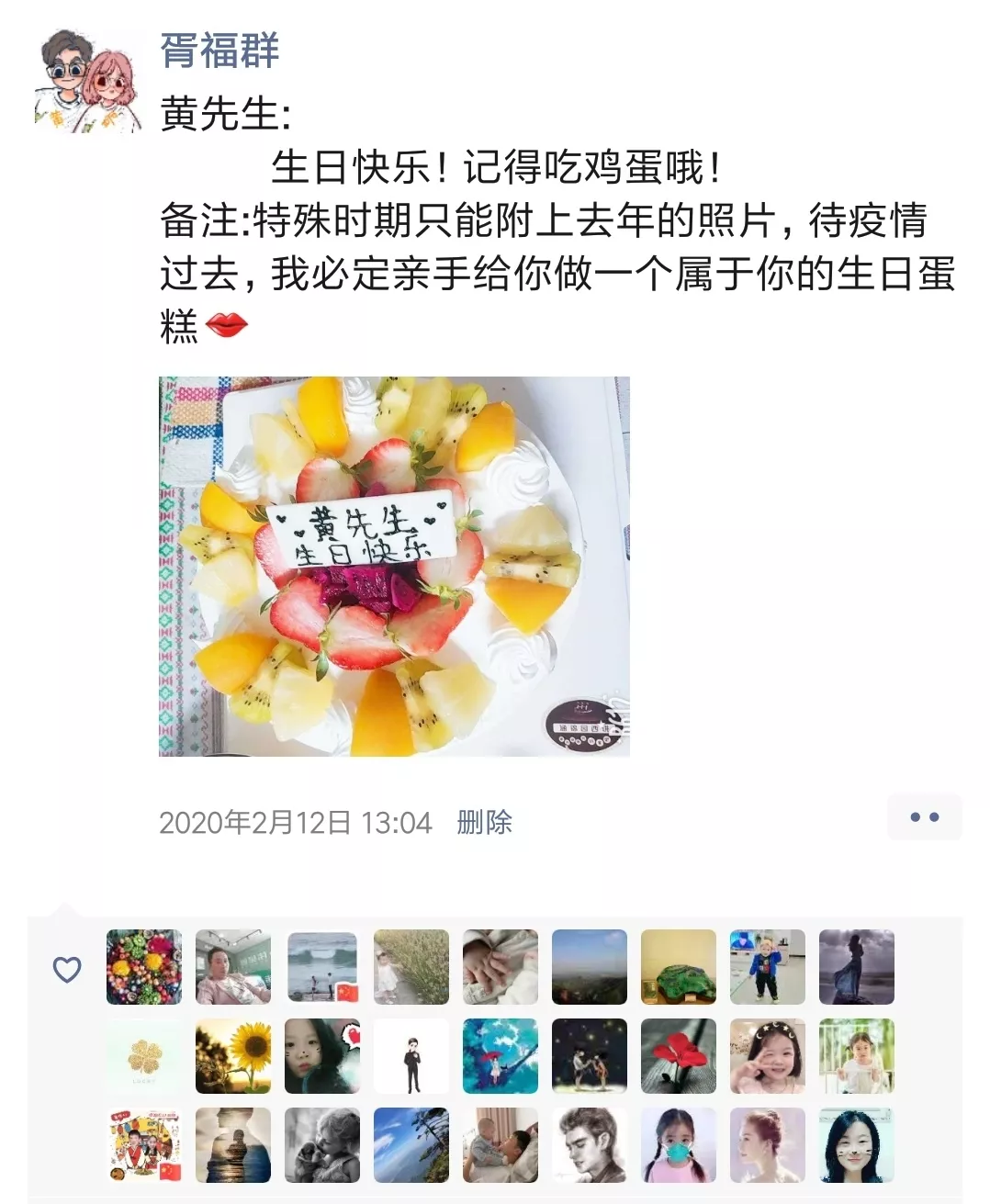The width and height of the screenshot is (990, 1204).
Task: Open the liker with colorful candies avatar
Action: (x=144, y=967)
